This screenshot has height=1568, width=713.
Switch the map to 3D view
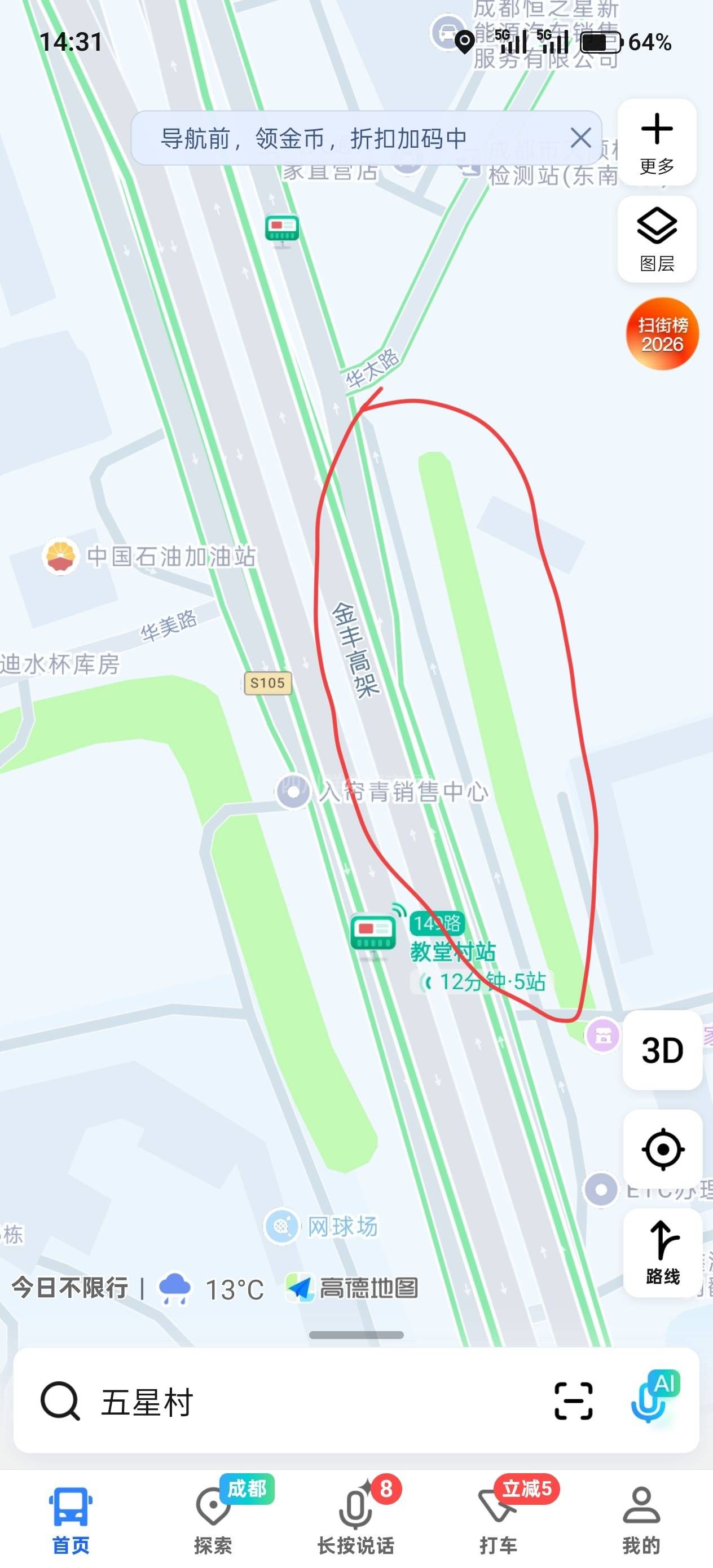click(662, 1050)
